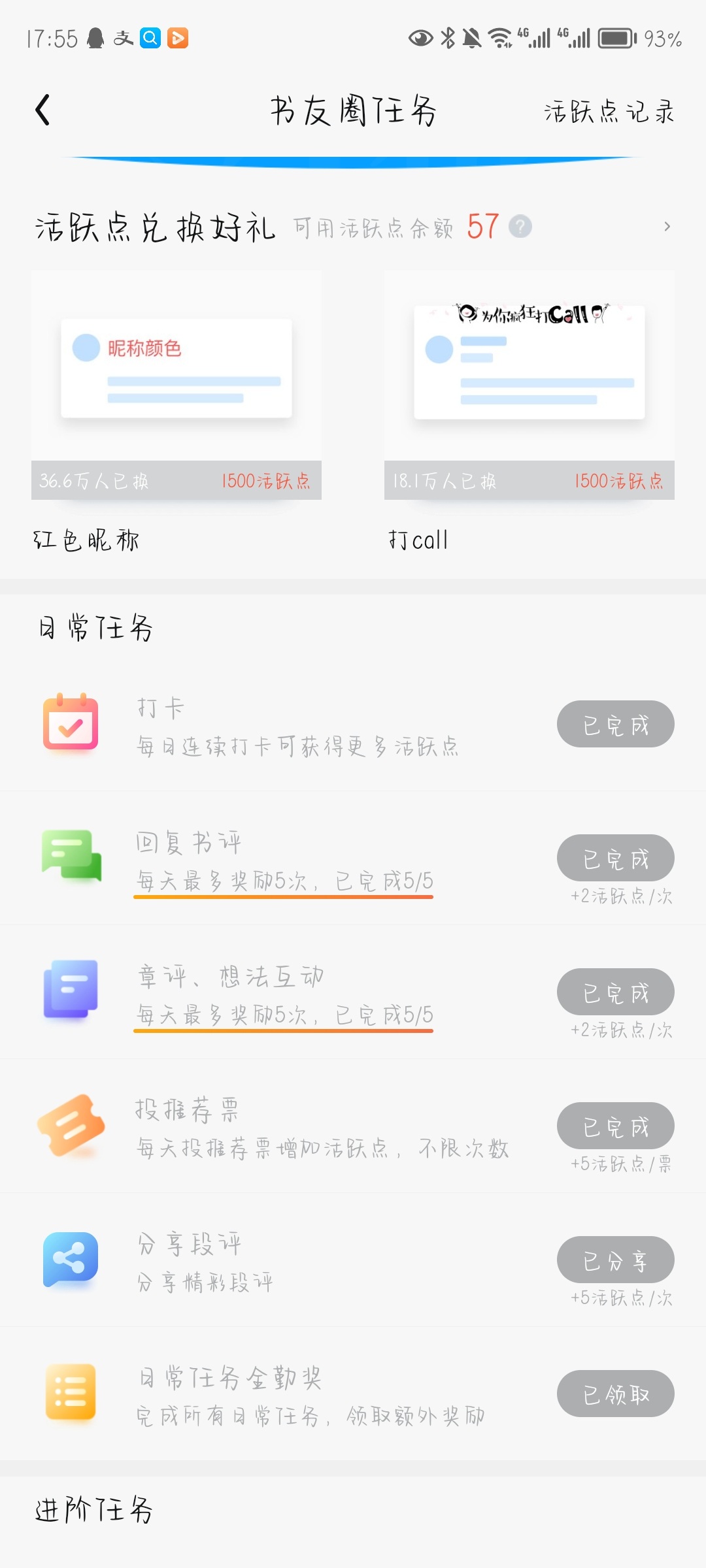The height and width of the screenshot is (1568, 706).
Task: Expand 活跃点兑换好礼 with the right chevron
Action: pos(667,227)
